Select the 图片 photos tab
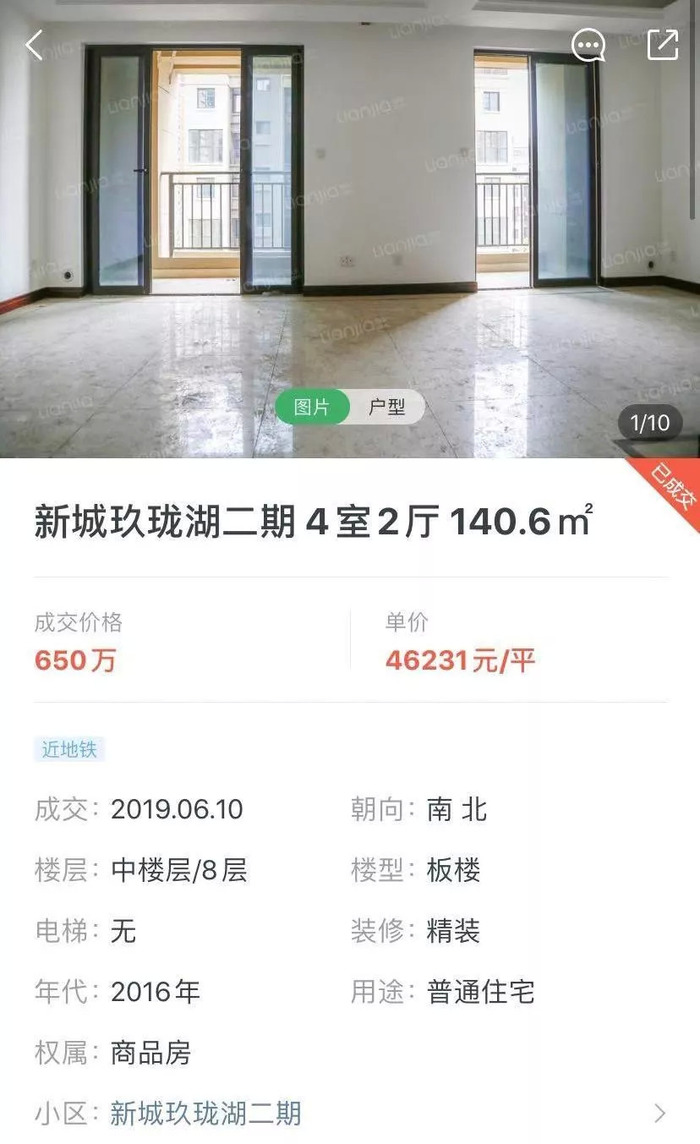Screen dimensions: 700x1144 [312, 407]
